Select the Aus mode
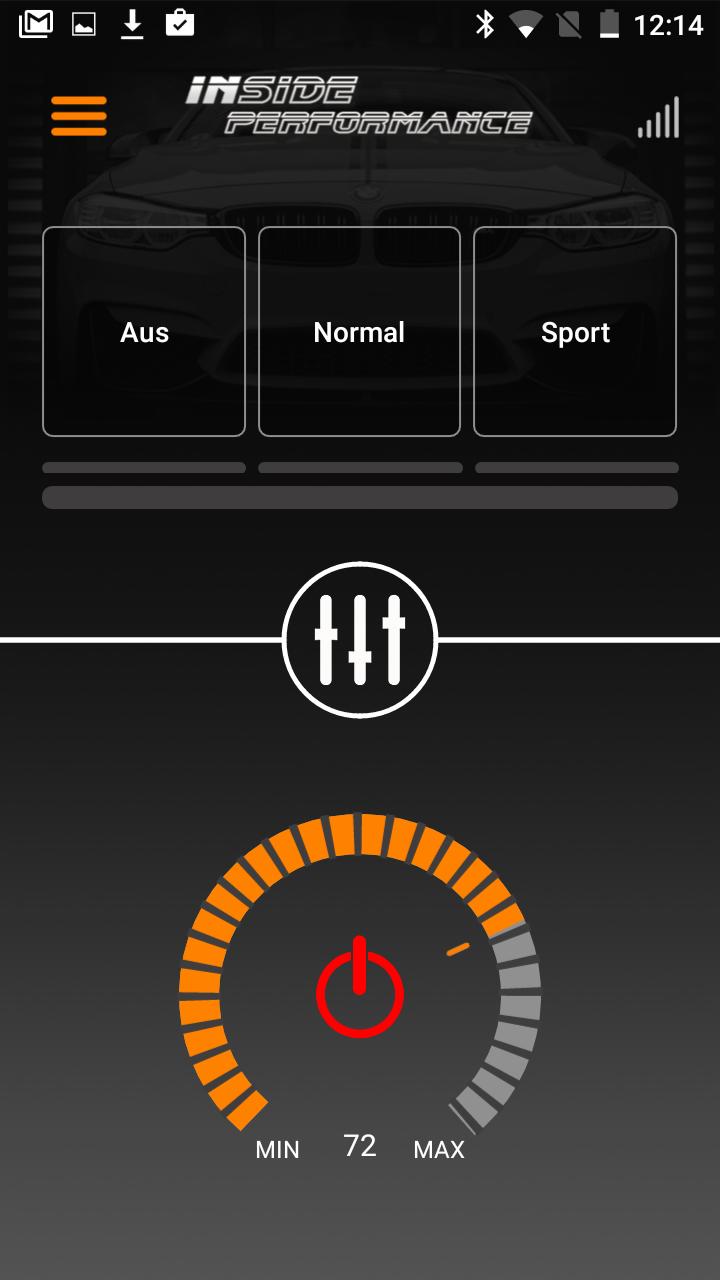Screen dimensions: 720x1280 coord(144,332)
